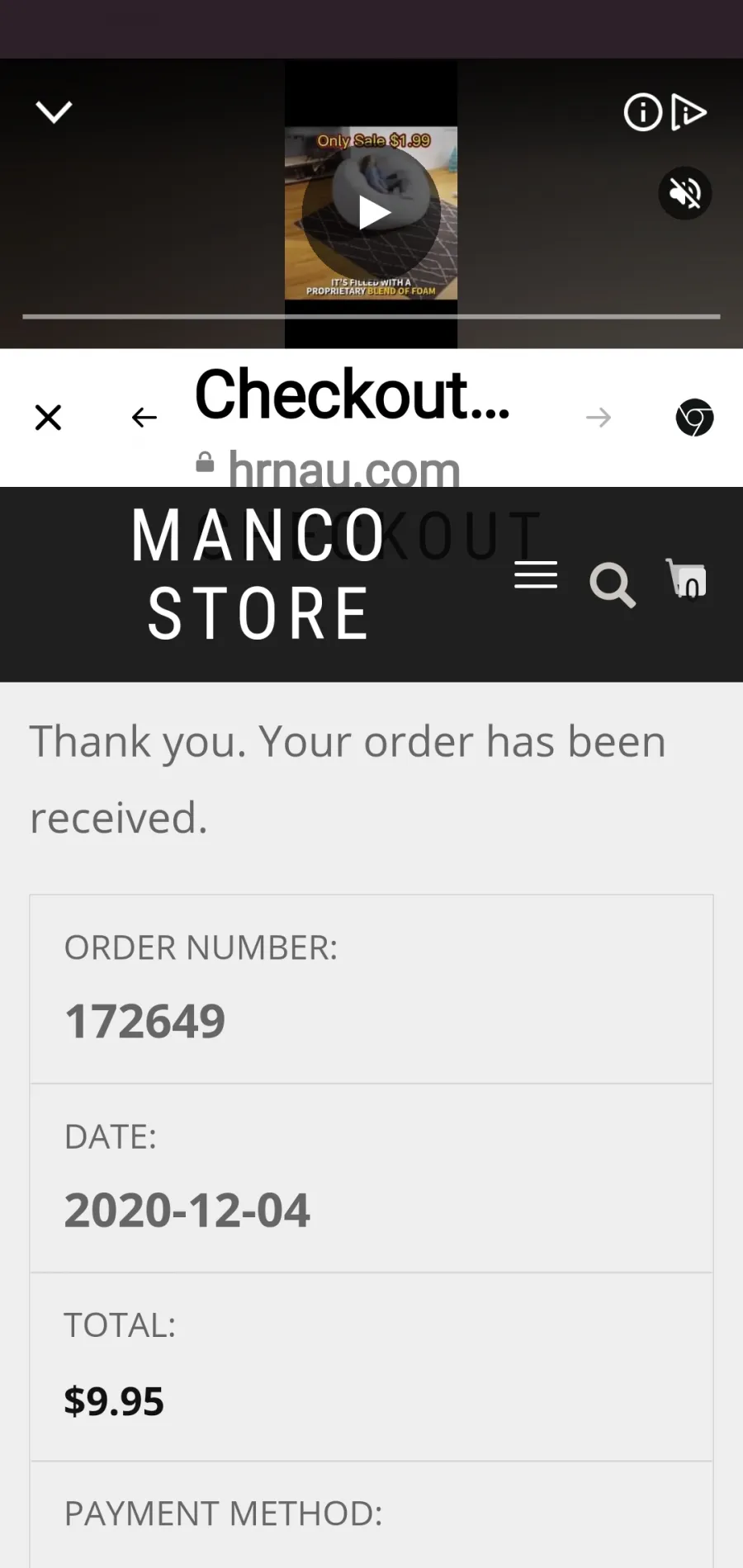This screenshot has width=743, height=1568.
Task: Open this page in Chrome
Action: coord(694,418)
